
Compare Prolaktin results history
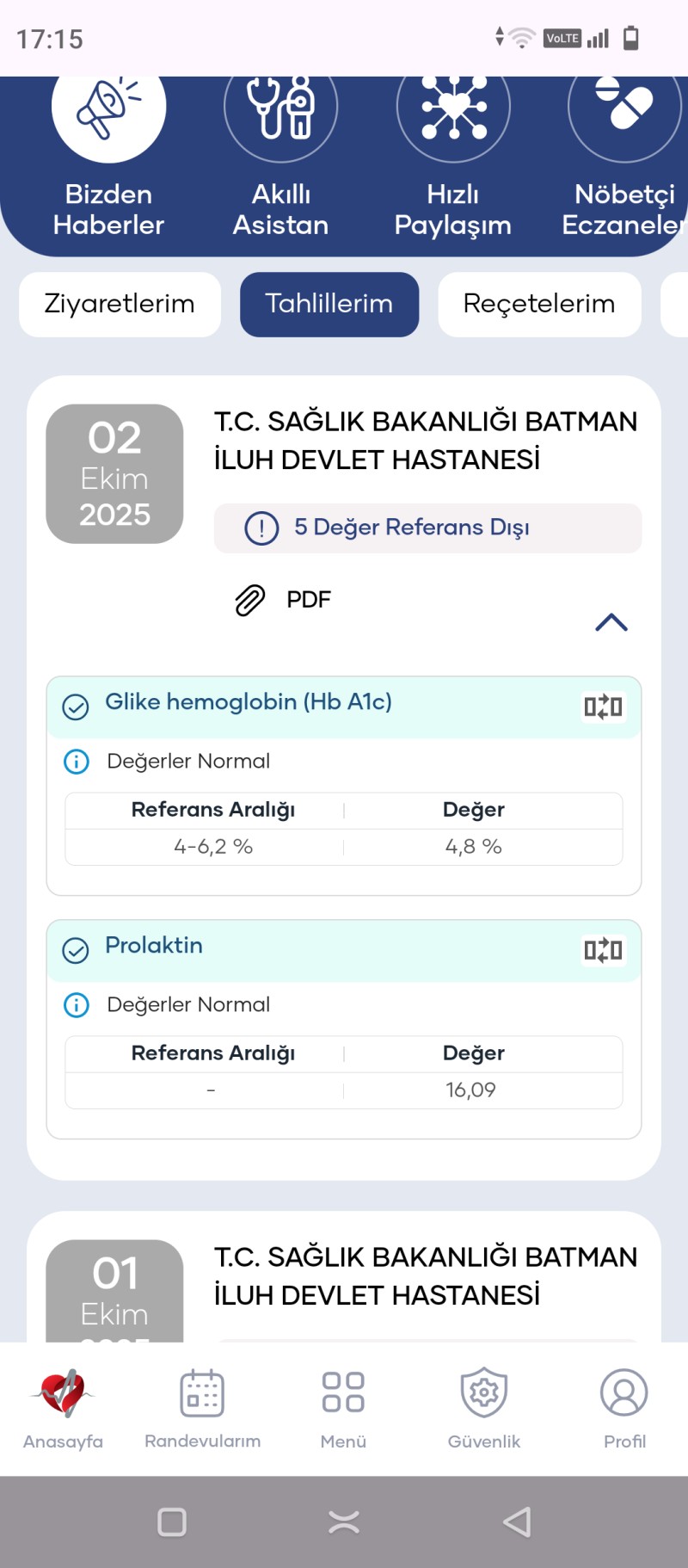[x=603, y=950]
